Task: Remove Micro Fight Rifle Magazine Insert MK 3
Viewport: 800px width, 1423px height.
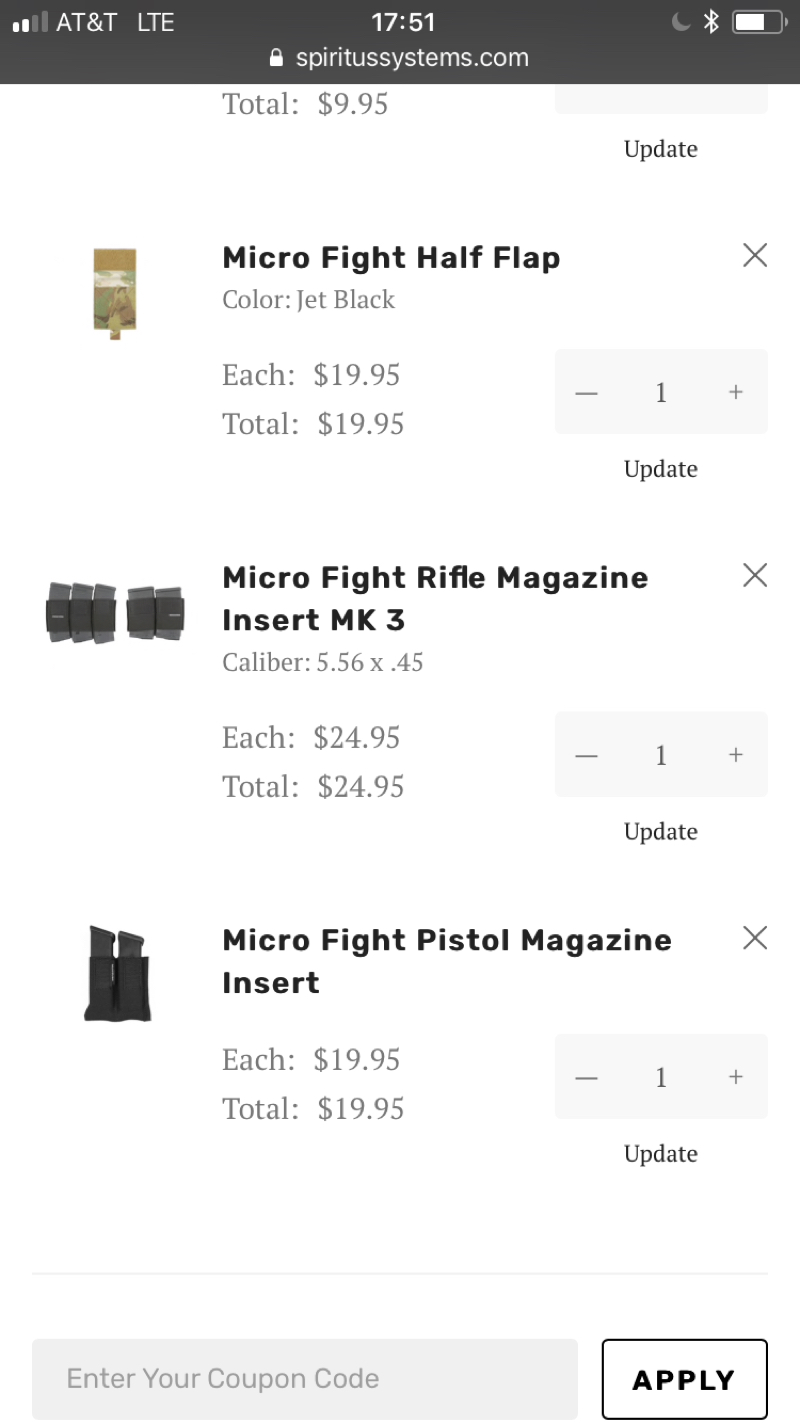Action: [755, 575]
